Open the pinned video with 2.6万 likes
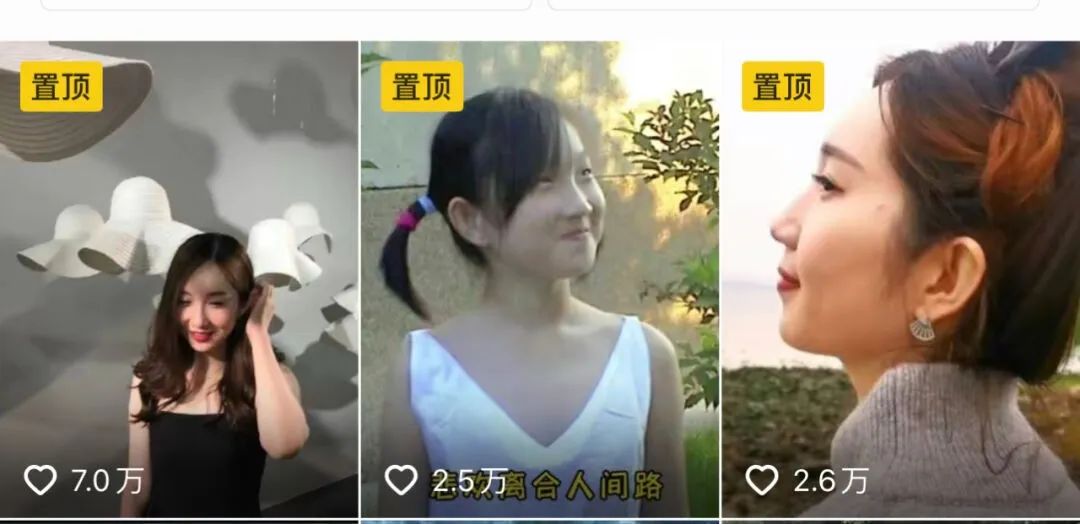The width and height of the screenshot is (1080, 524). [x=900, y=280]
